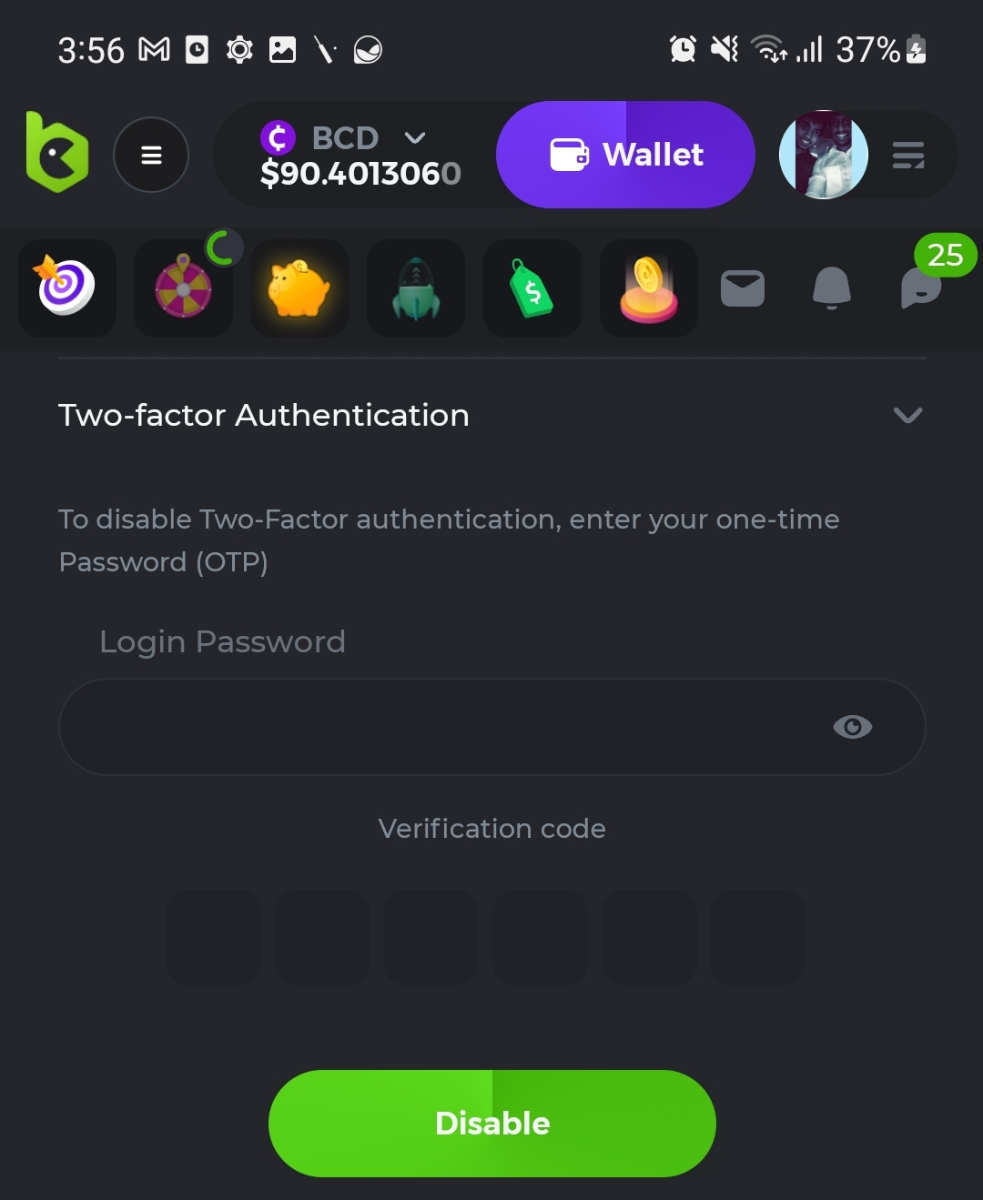The height and width of the screenshot is (1200, 983).
Task: Open the profile avatar
Action: pyautogui.click(x=823, y=155)
